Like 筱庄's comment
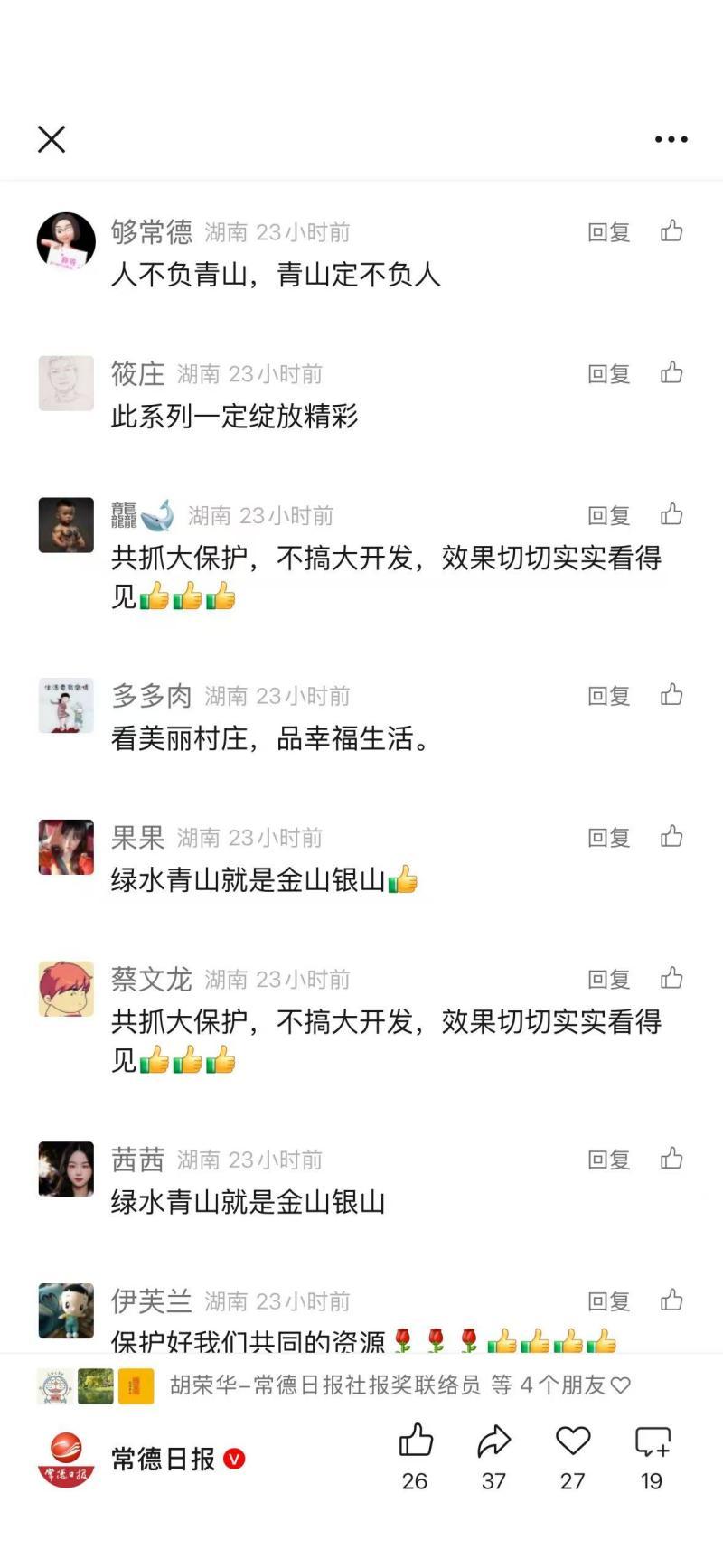This screenshot has height=1568, width=723. tap(671, 372)
